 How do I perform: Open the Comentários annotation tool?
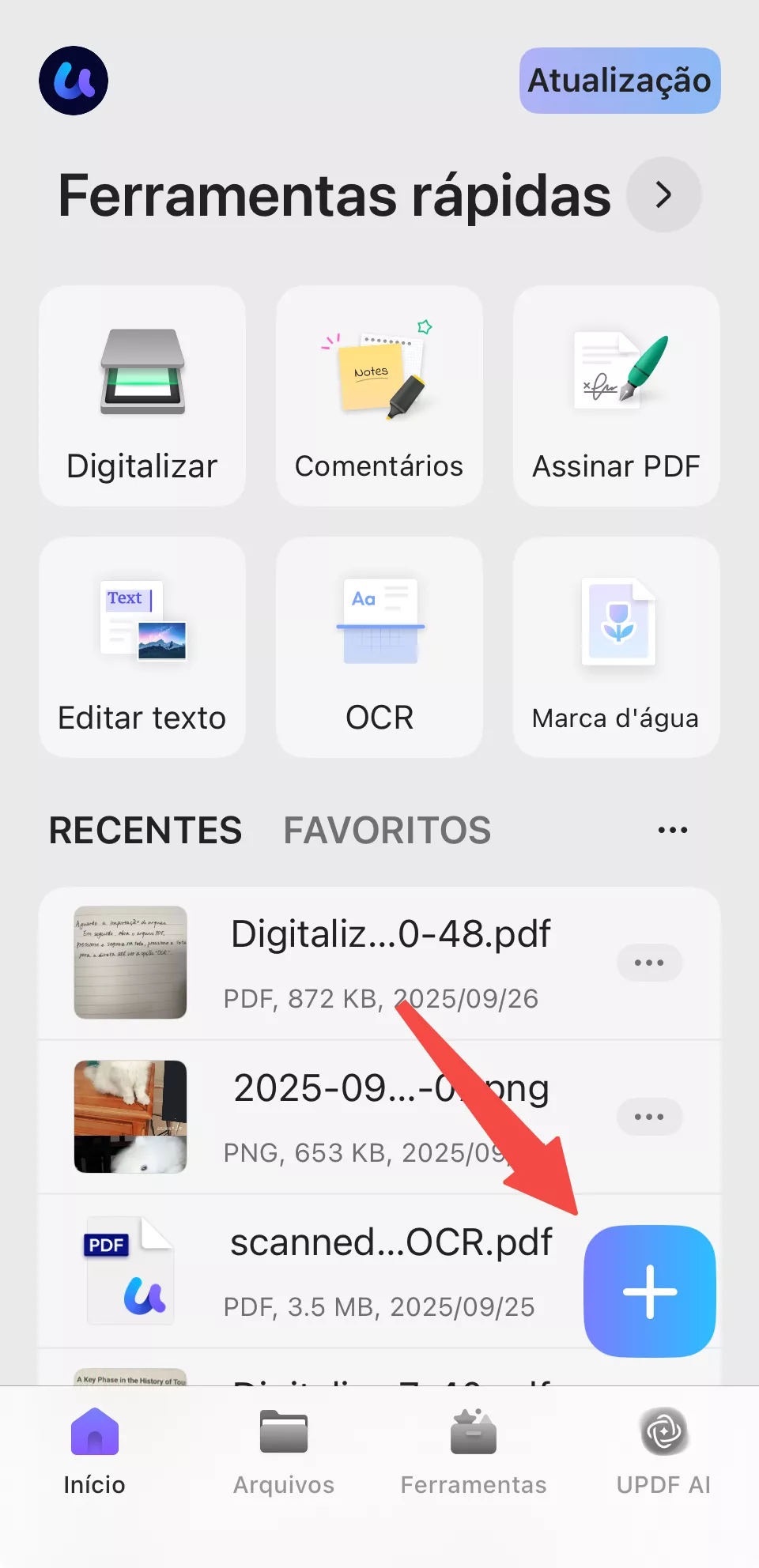tap(379, 397)
